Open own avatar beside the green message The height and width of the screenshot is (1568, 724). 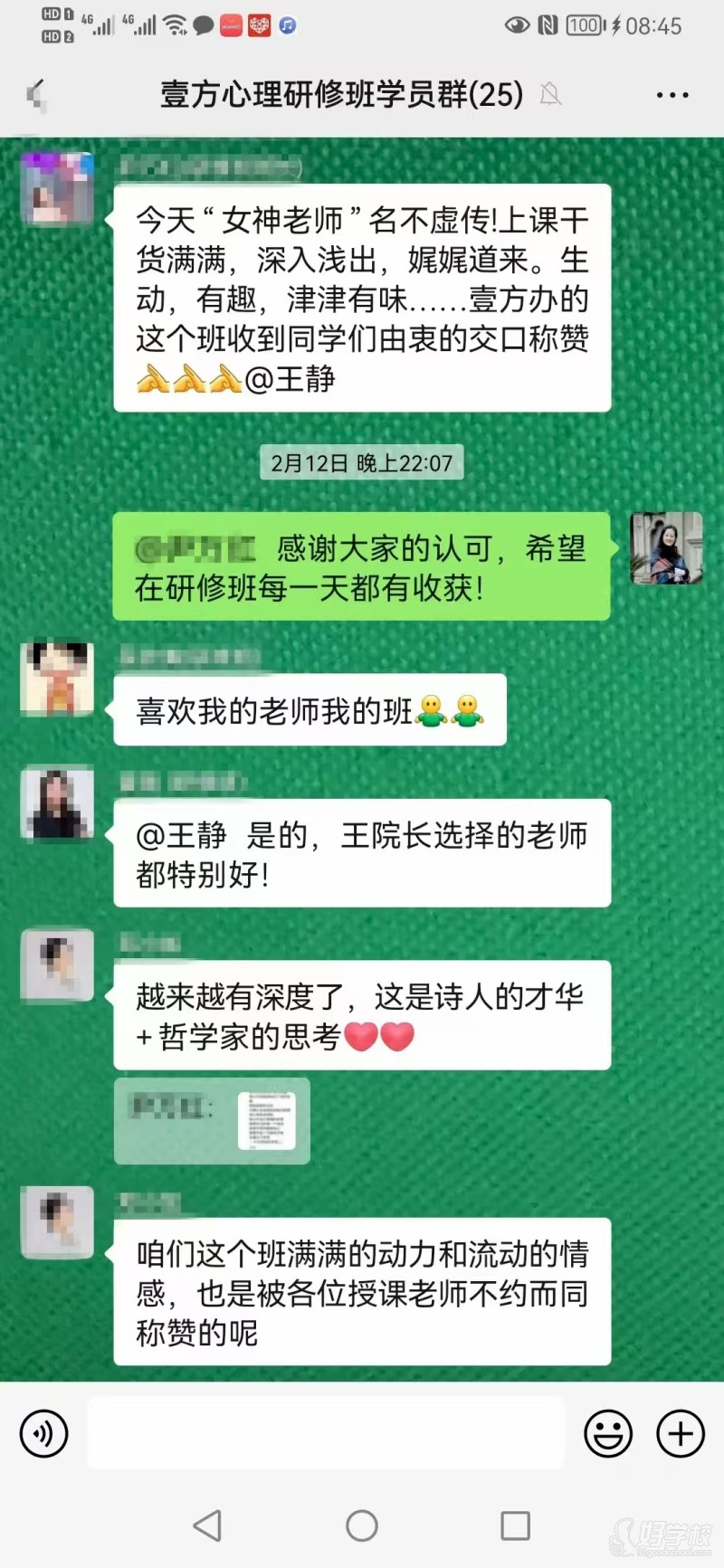(x=666, y=548)
